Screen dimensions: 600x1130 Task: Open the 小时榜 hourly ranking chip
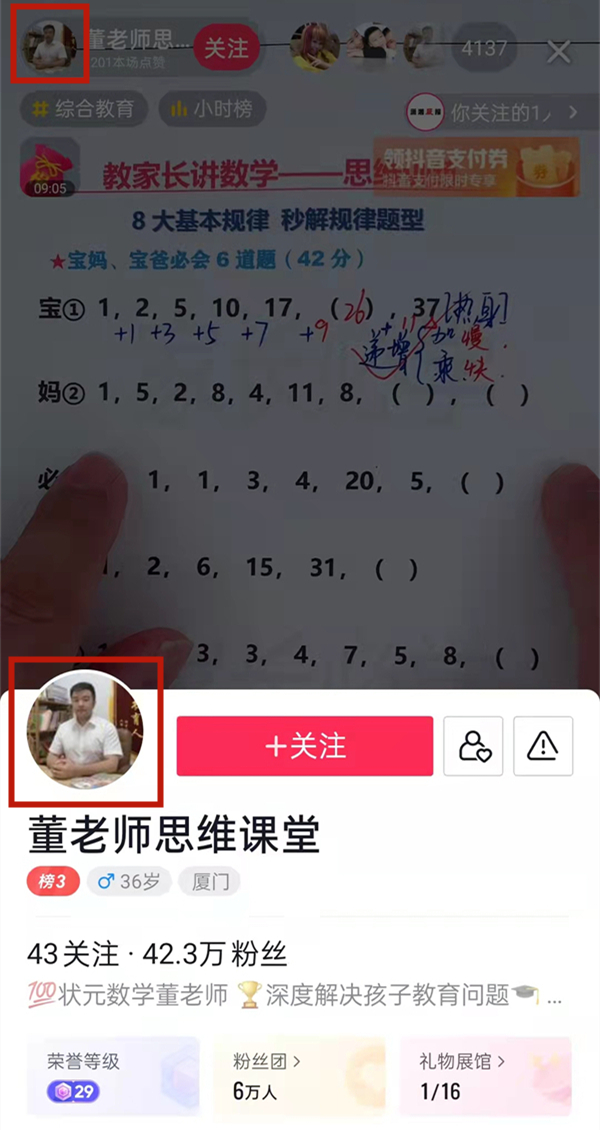click(210, 109)
